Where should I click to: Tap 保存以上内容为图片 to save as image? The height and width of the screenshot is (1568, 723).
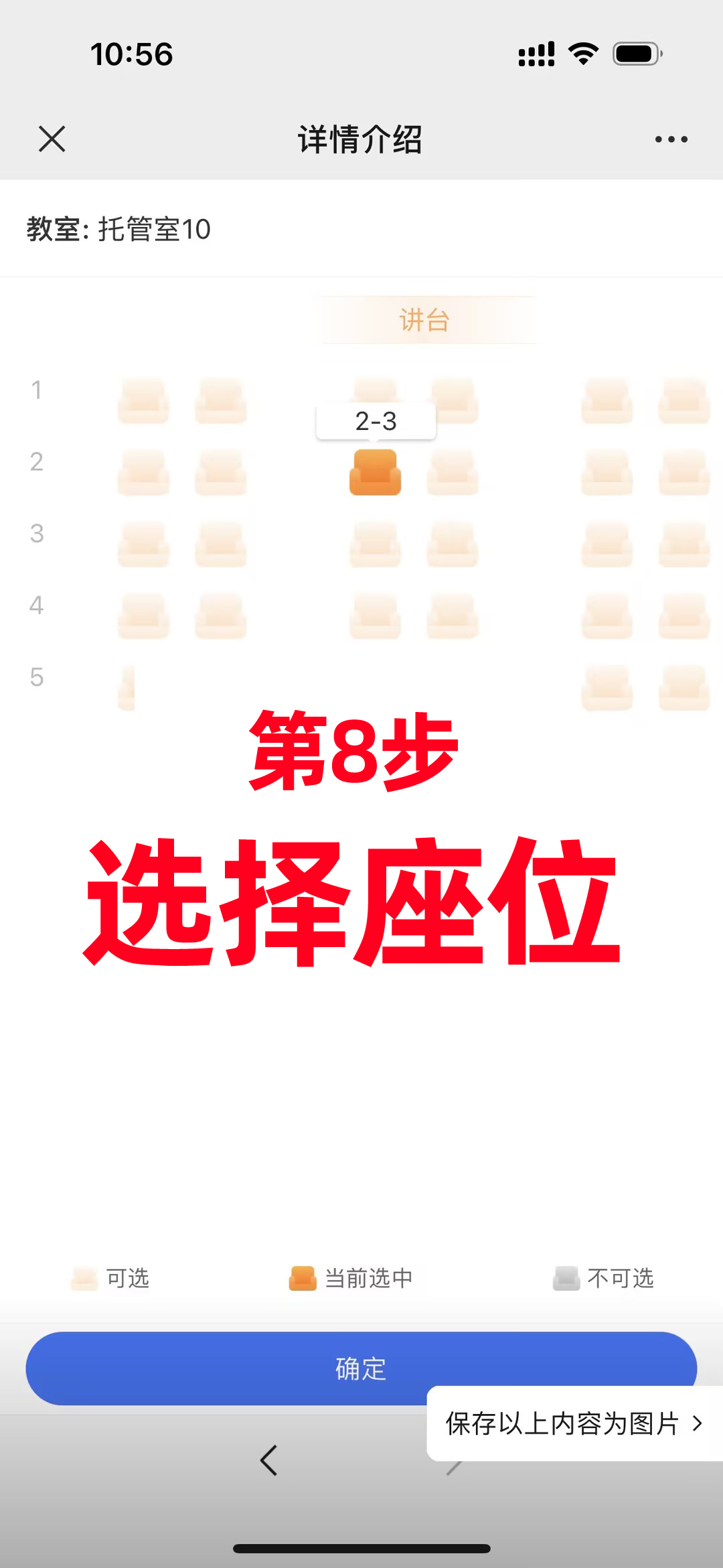pyautogui.click(x=574, y=1423)
